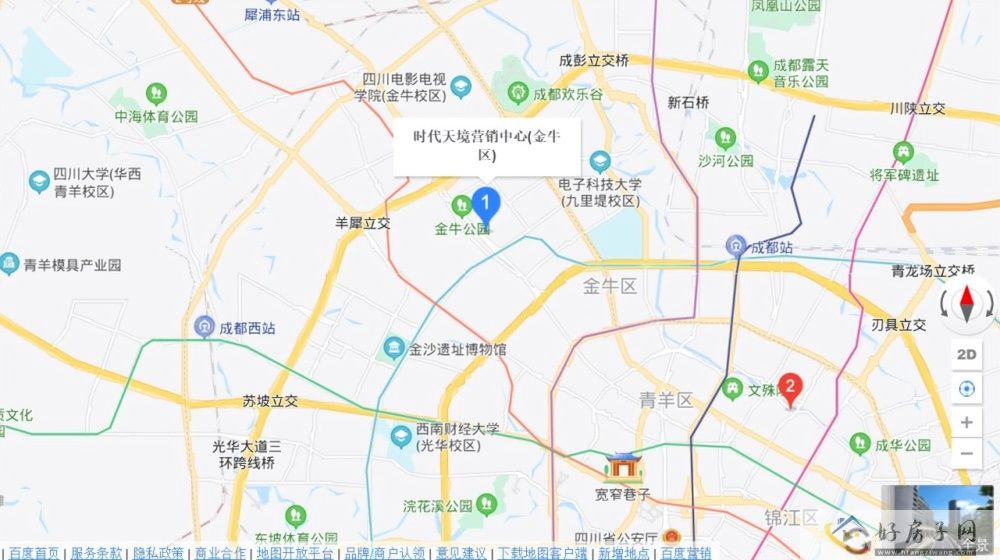Viewport: 1000px width, 560px height.
Task: Tap the compass to reset map orientation
Action: coord(967,304)
